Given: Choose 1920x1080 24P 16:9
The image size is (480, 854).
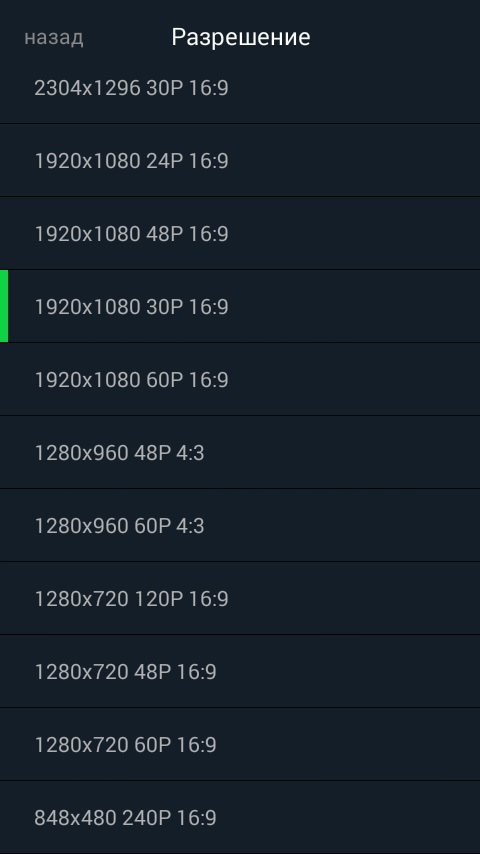Looking at the screenshot, I should tap(240, 161).
